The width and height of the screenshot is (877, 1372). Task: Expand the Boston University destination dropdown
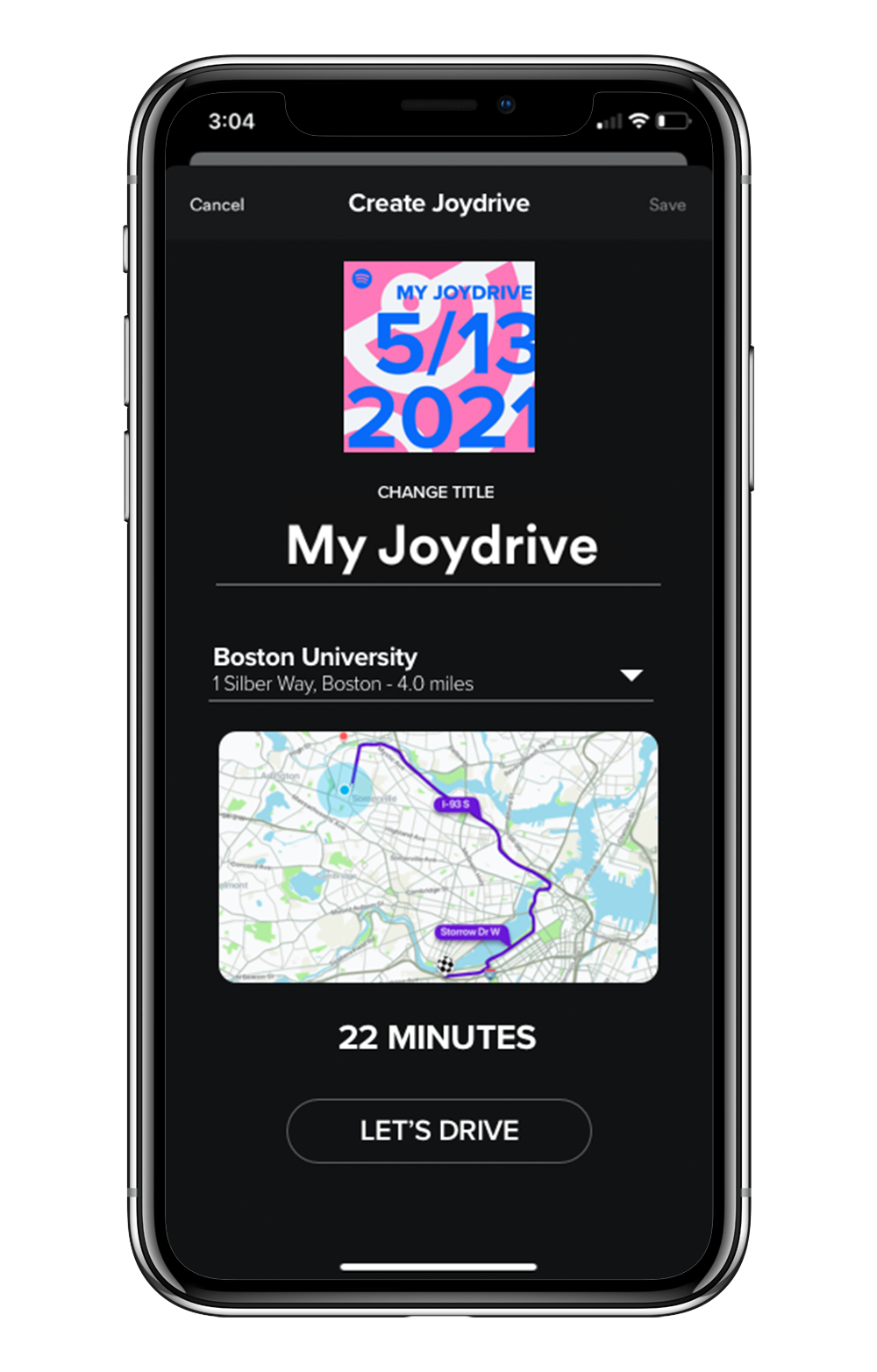[x=631, y=675]
